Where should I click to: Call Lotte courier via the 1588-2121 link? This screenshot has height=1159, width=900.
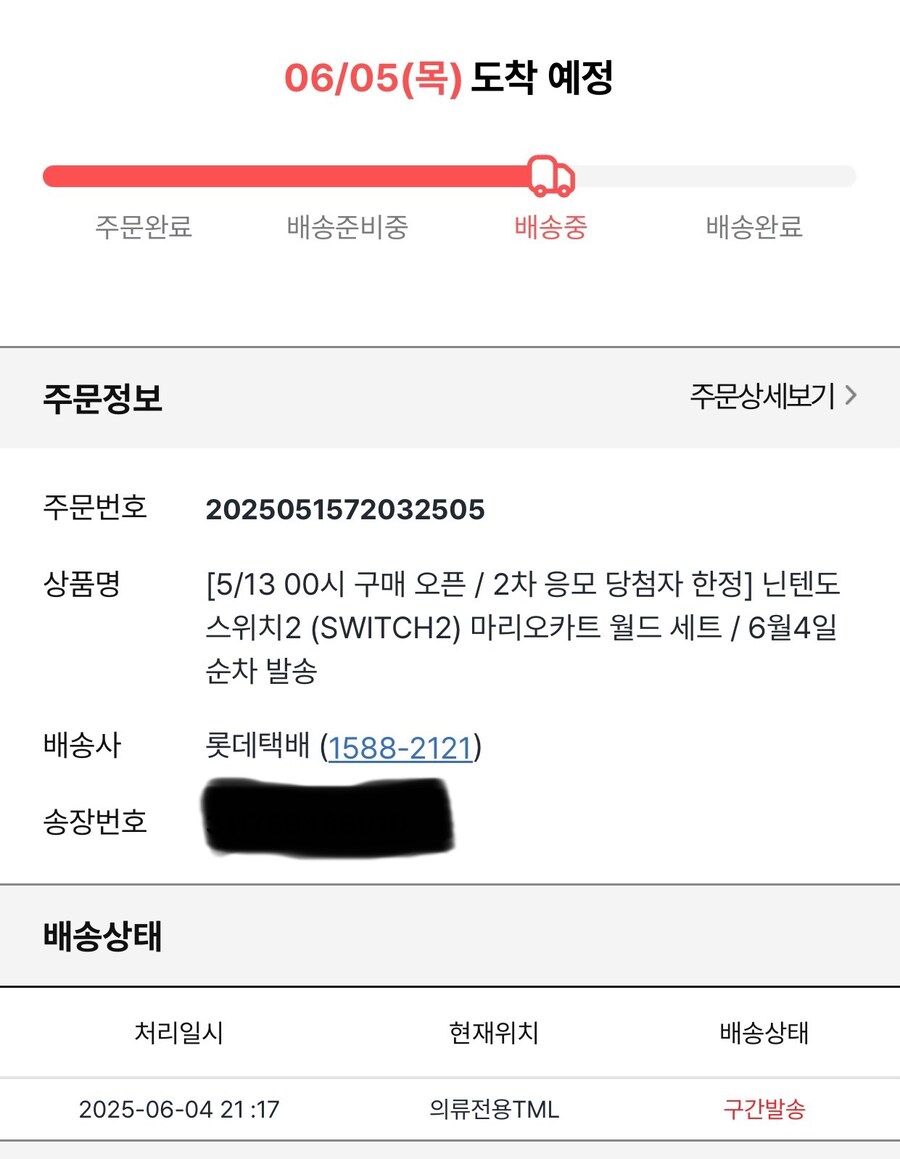[x=402, y=747]
